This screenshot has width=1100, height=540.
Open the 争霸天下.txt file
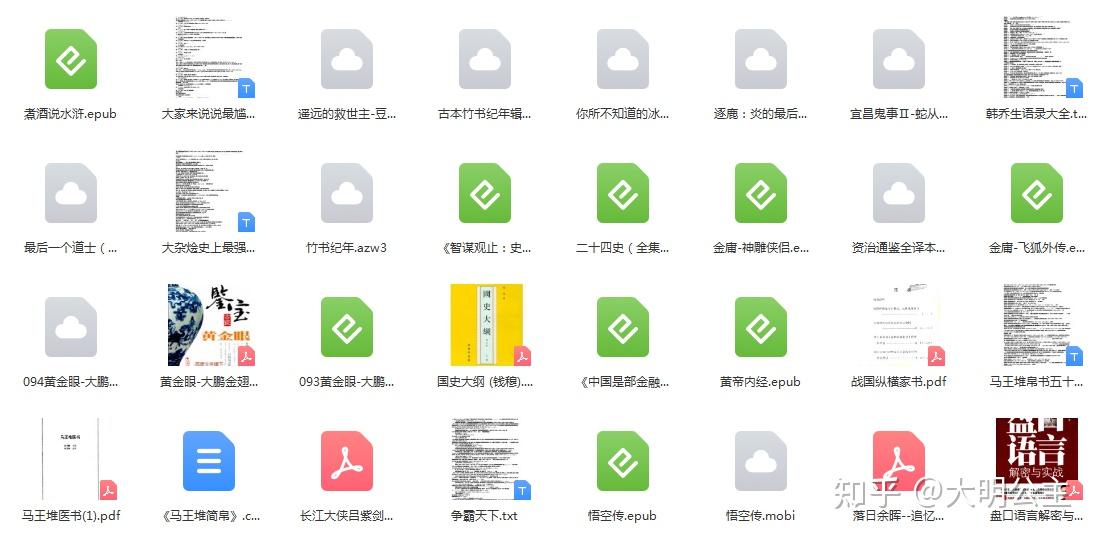click(484, 462)
